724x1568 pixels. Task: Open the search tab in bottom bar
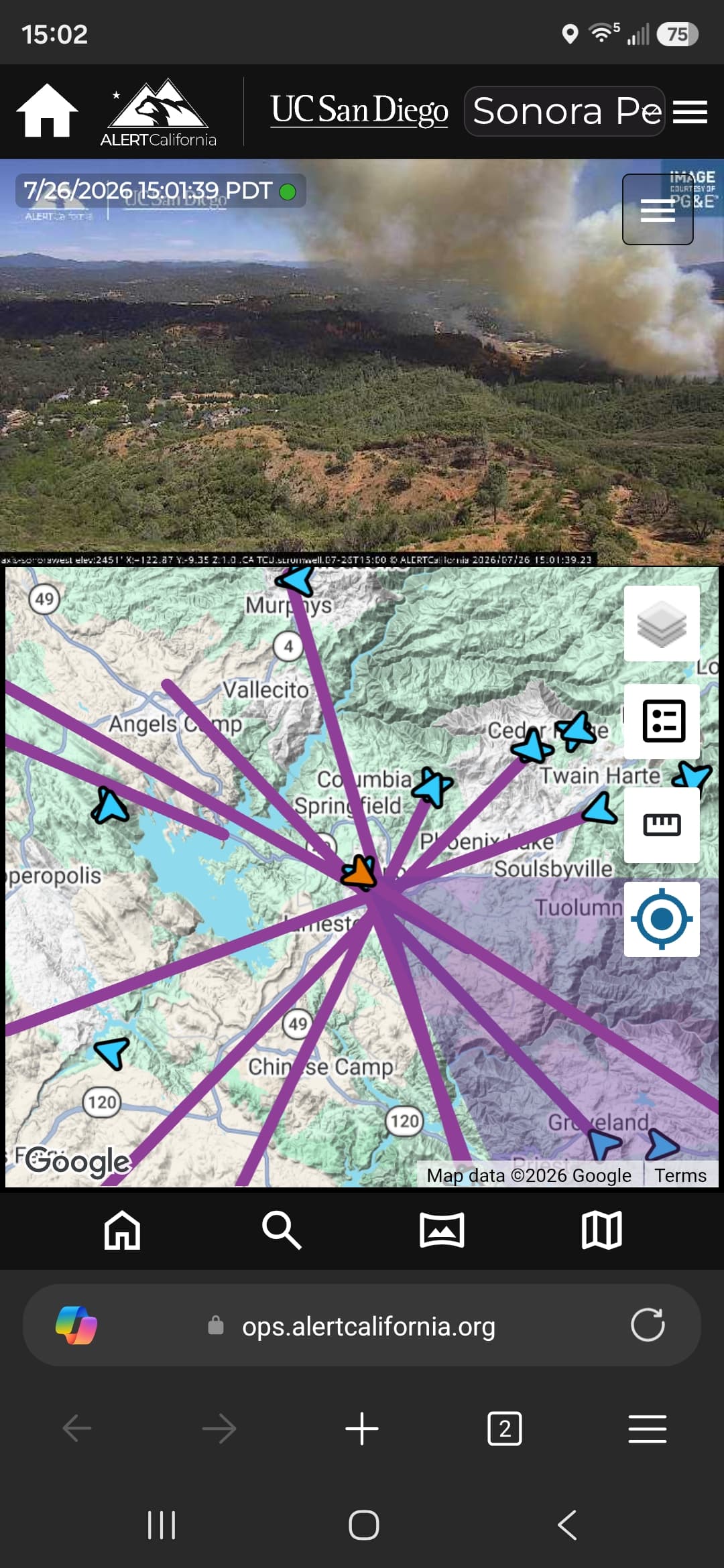(282, 1230)
